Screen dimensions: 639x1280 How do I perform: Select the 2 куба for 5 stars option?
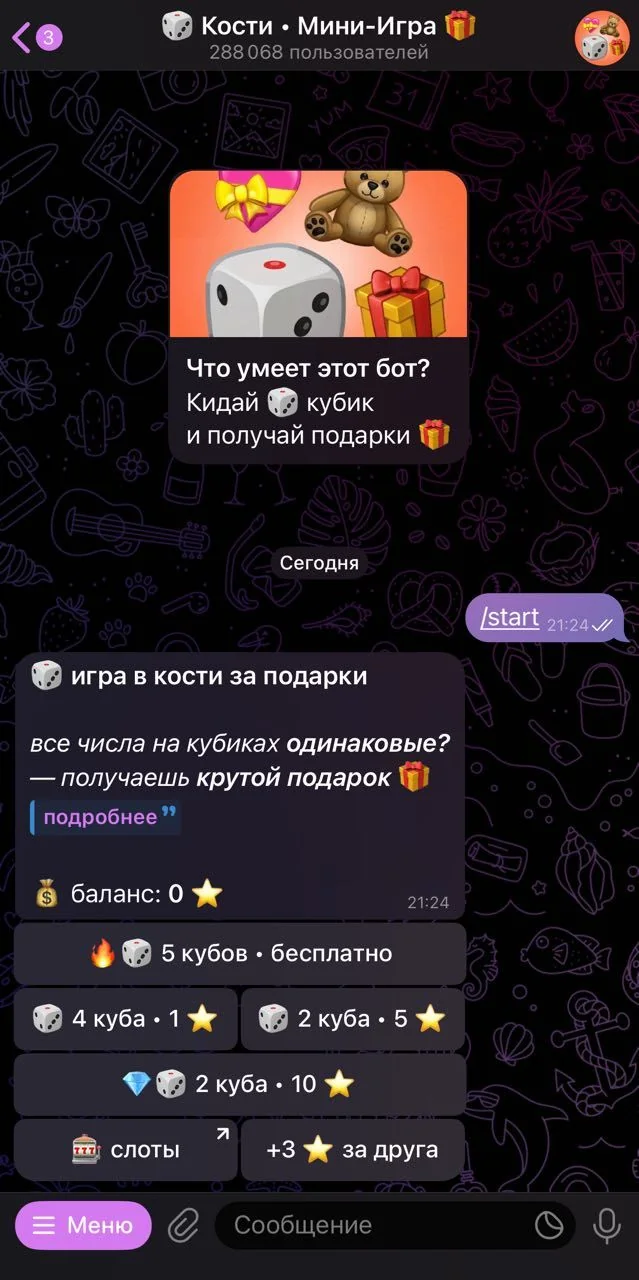(353, 1019)
